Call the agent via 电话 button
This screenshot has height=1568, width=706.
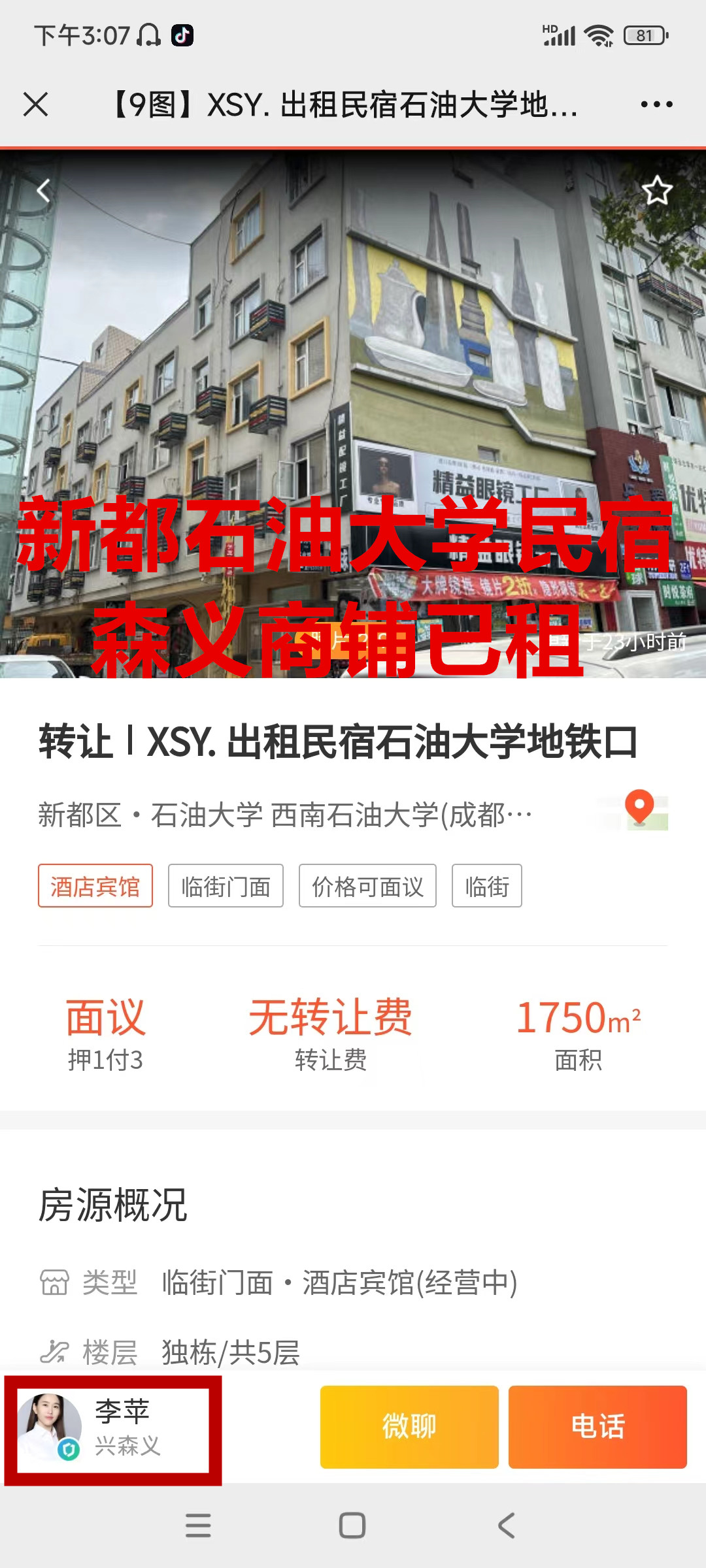pos(597,1427)
